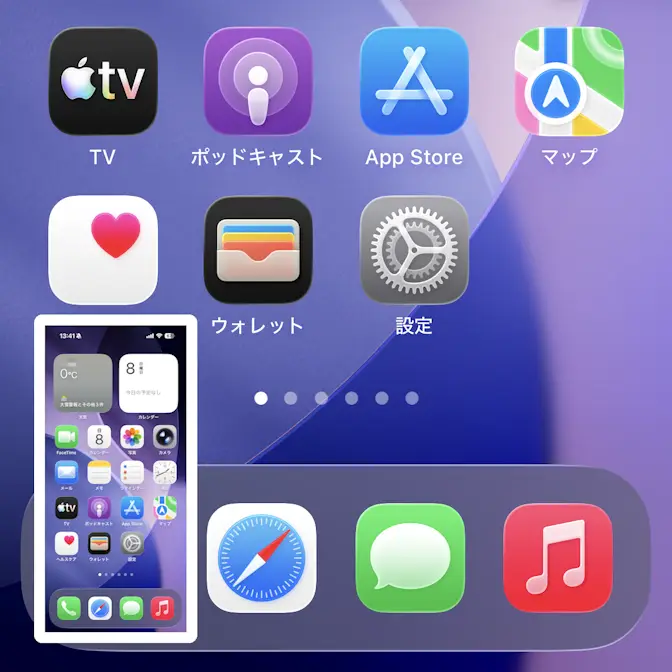Open Messages from the dock

coord(410,558)
